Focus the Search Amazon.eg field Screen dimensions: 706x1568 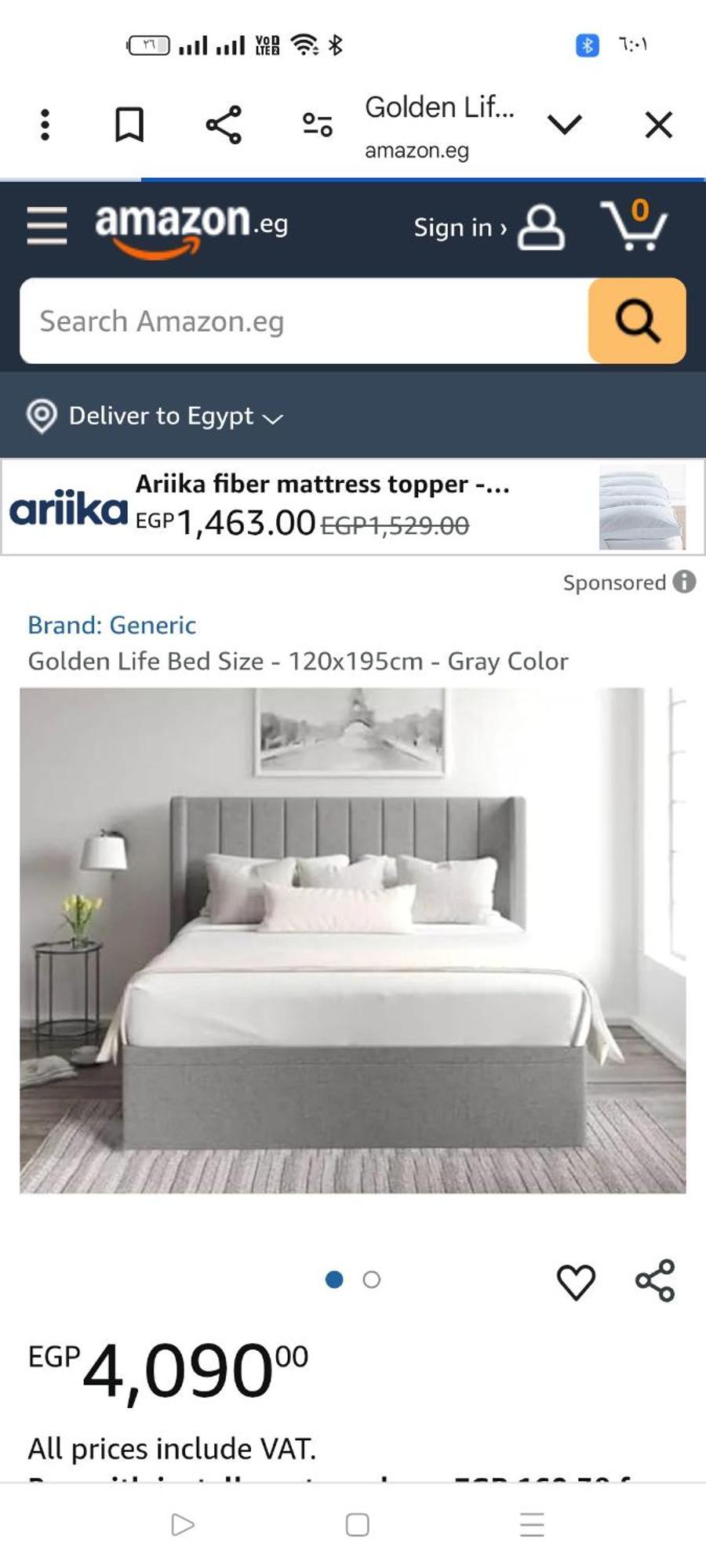tap(302, 321)
